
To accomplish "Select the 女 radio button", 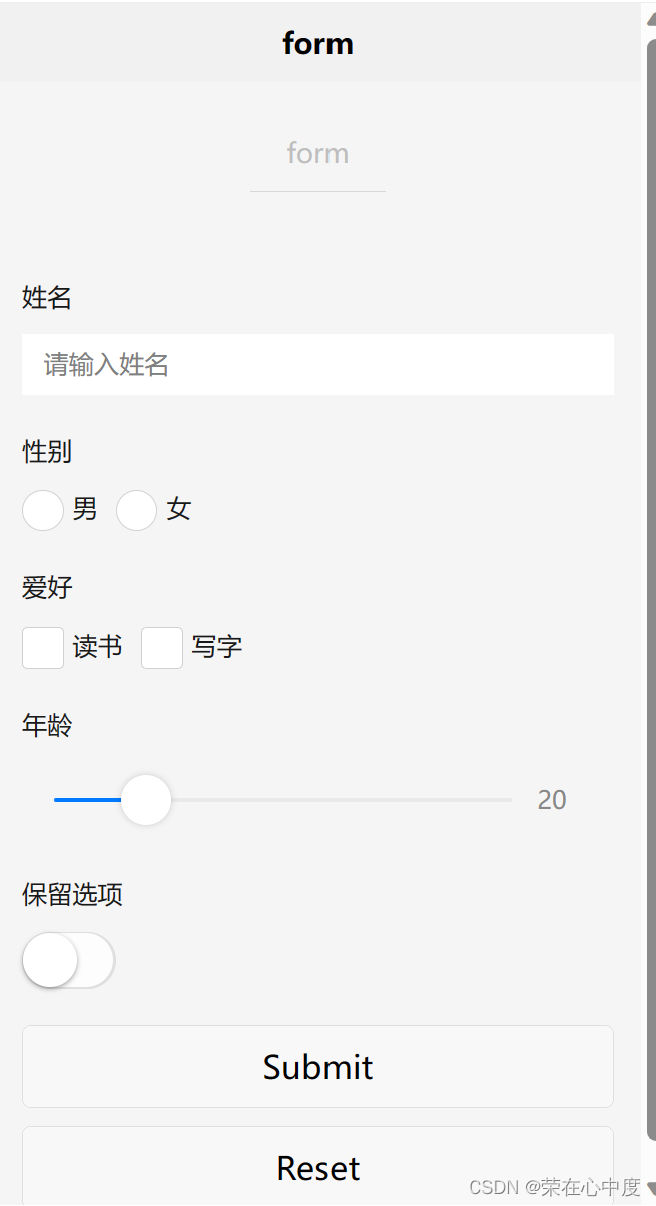I will click(x=136, y=511).
